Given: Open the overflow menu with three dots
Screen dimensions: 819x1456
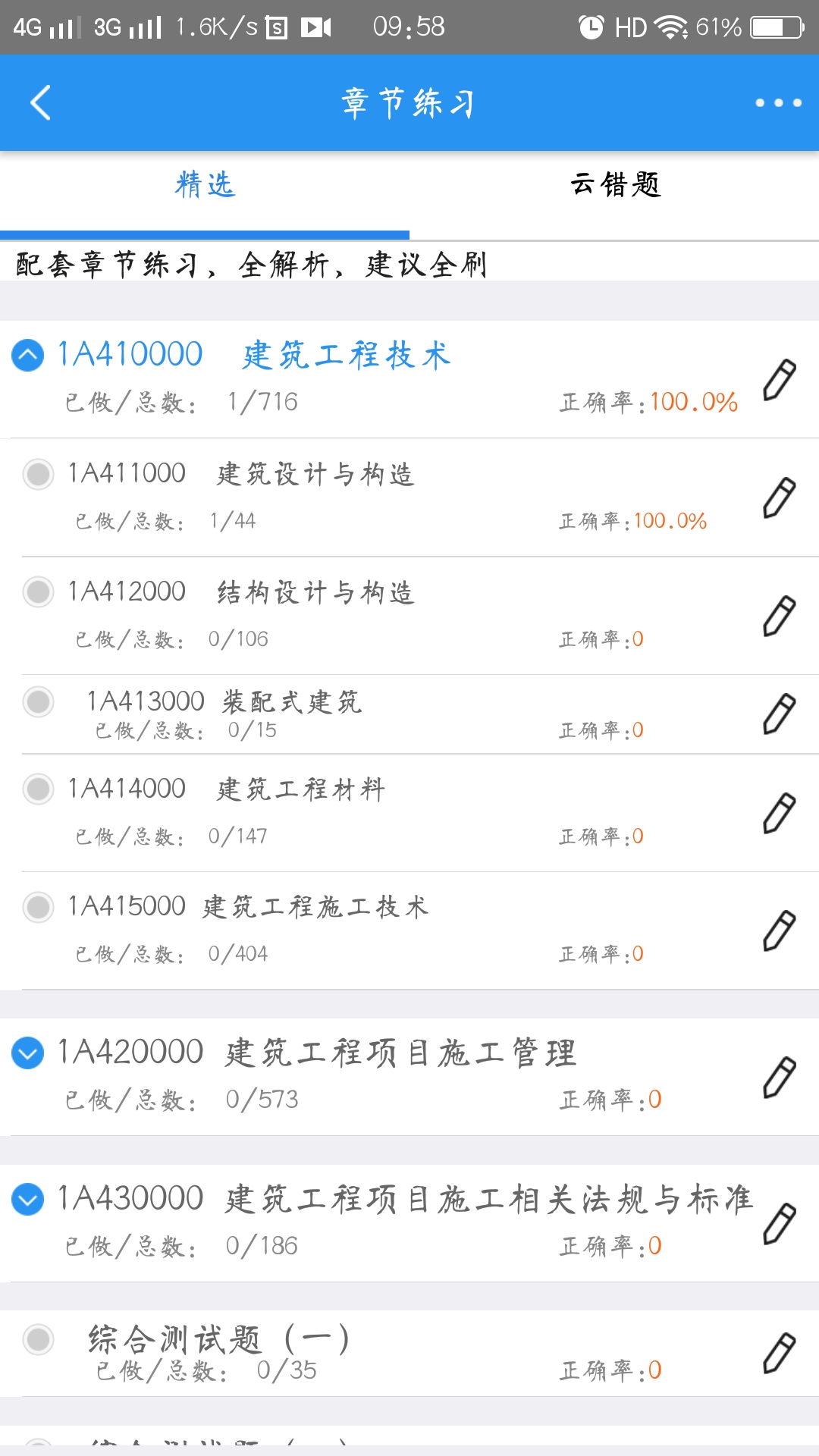Looking at the screenshot, I should click(777, 102).
